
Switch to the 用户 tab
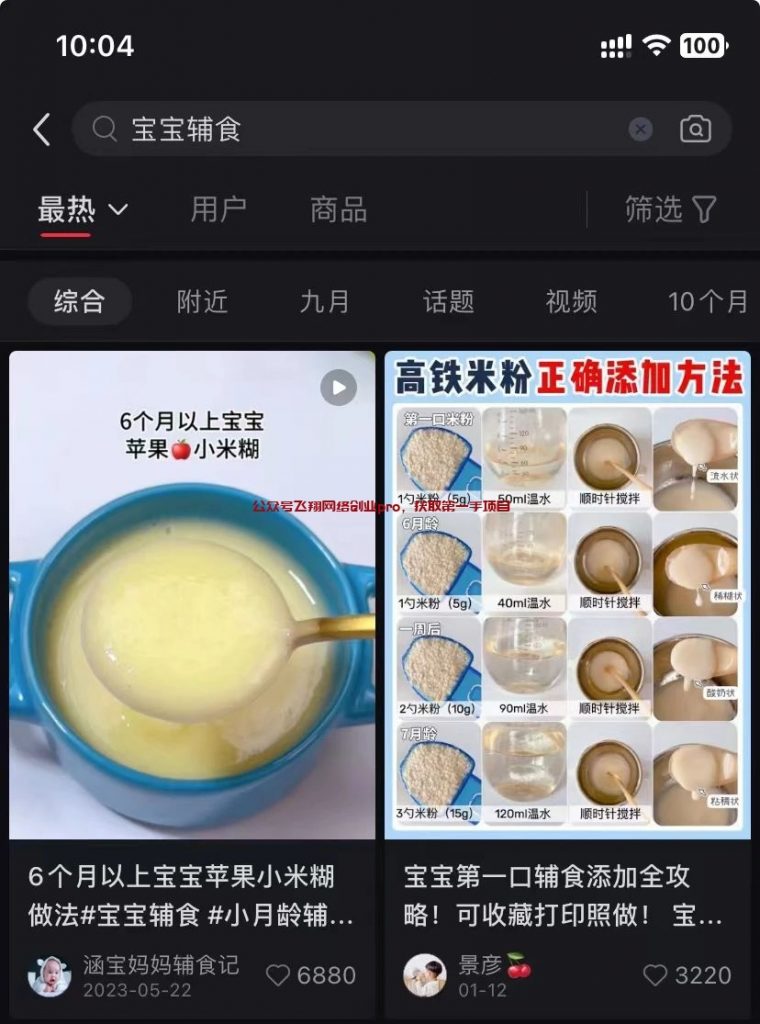pyautogui.click(x=218, y=210)
